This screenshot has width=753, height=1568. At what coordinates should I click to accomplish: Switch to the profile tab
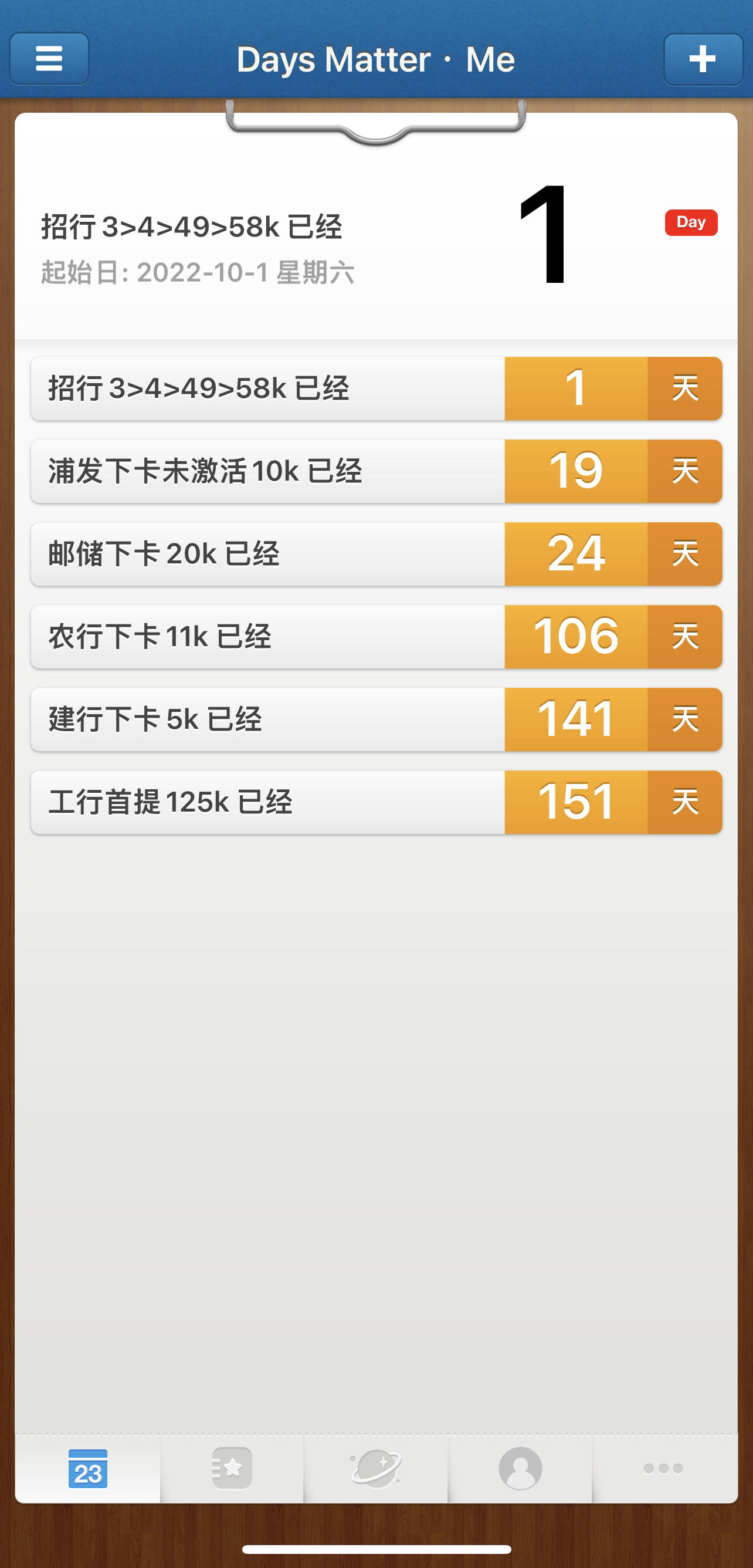(x=520, y=1468)
